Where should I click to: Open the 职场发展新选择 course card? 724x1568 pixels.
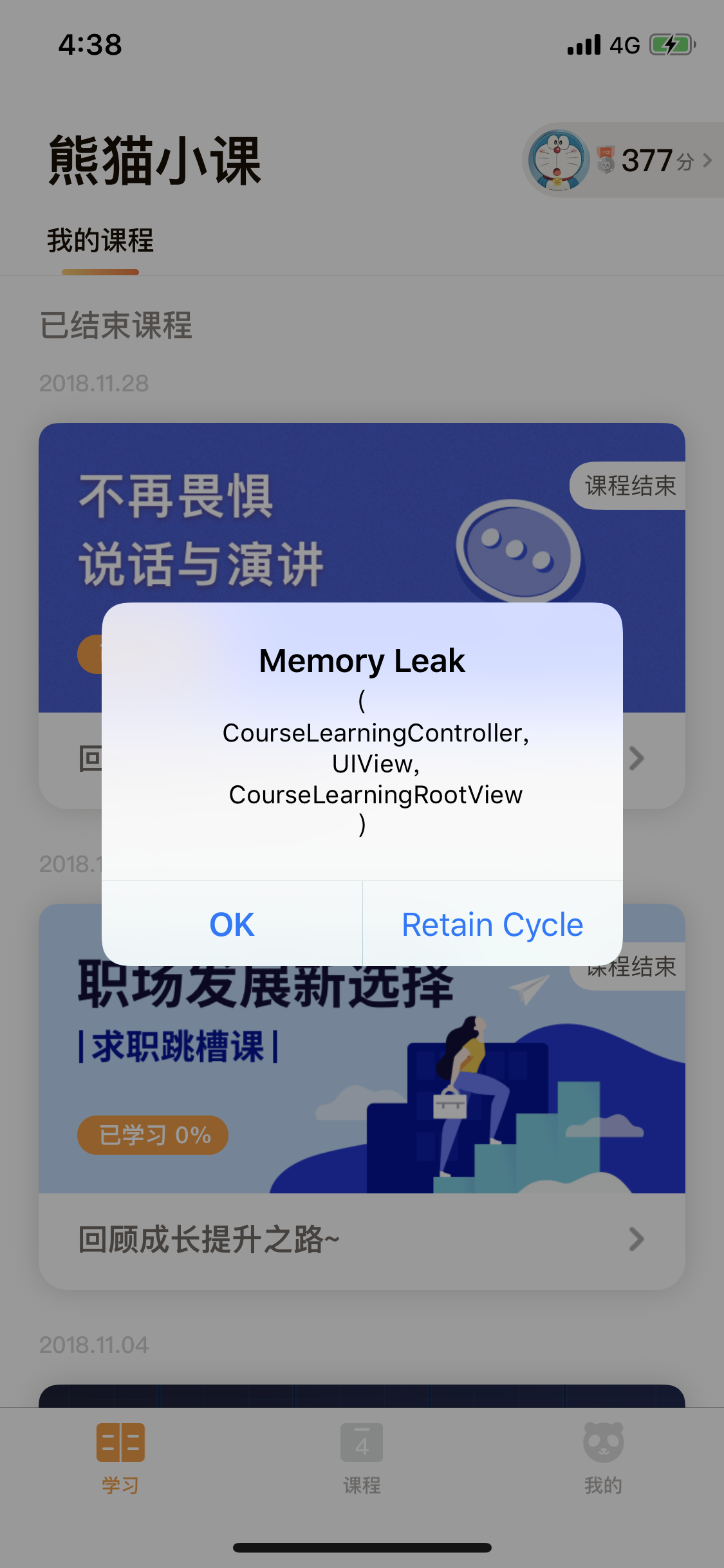tap(360, 1081)
